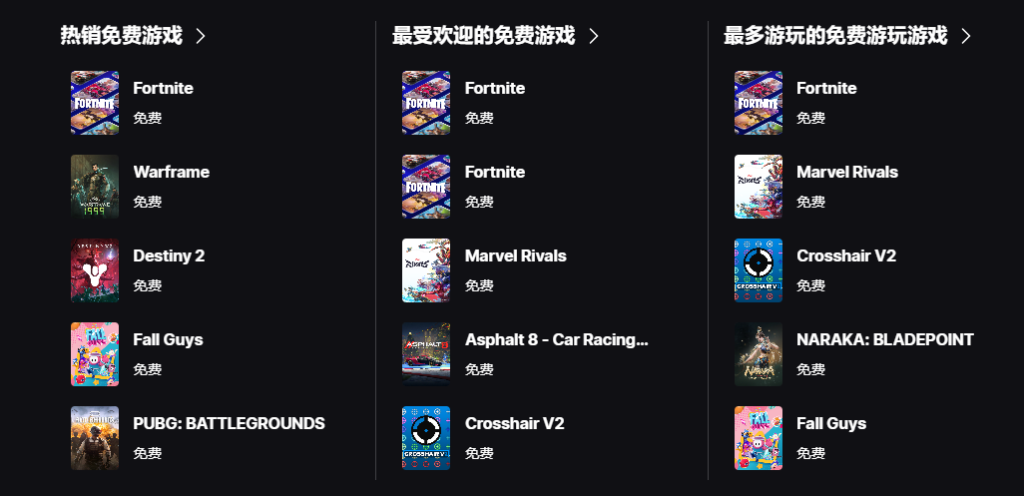Select Crosshair V2 under 最受欢迎的免费游戏
This screenshot has height=496, width=1024.
[514, 424]
